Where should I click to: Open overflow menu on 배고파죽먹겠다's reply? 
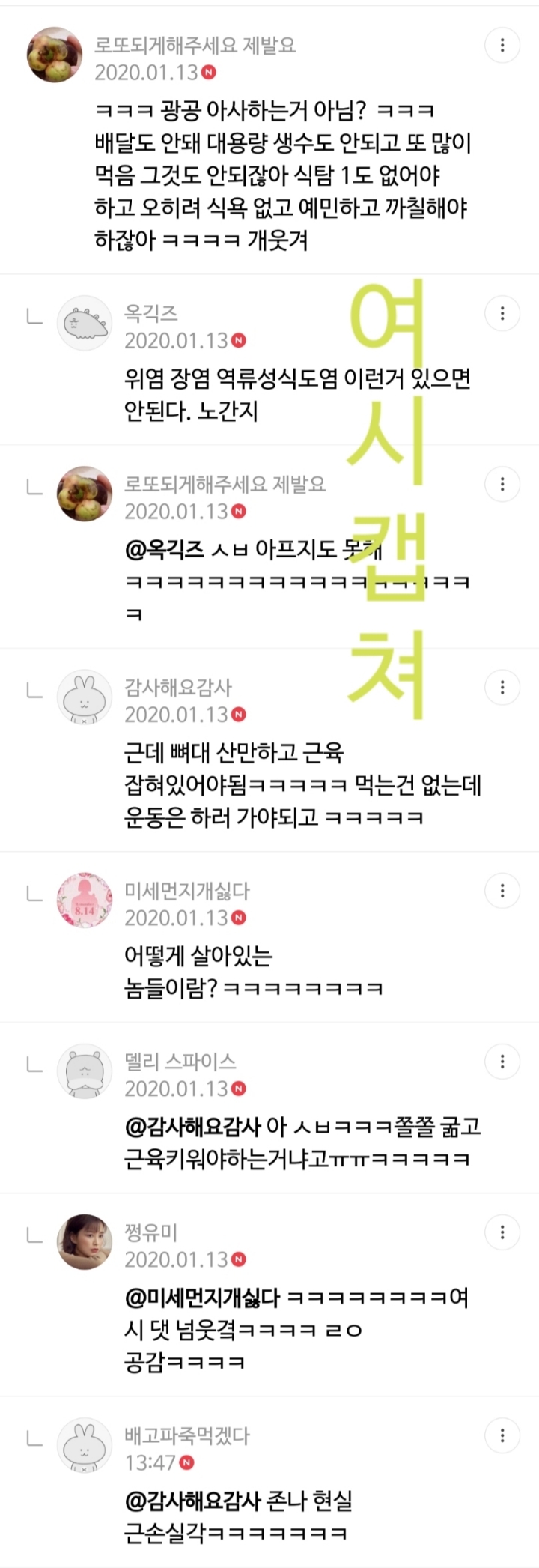(502, 1435)
